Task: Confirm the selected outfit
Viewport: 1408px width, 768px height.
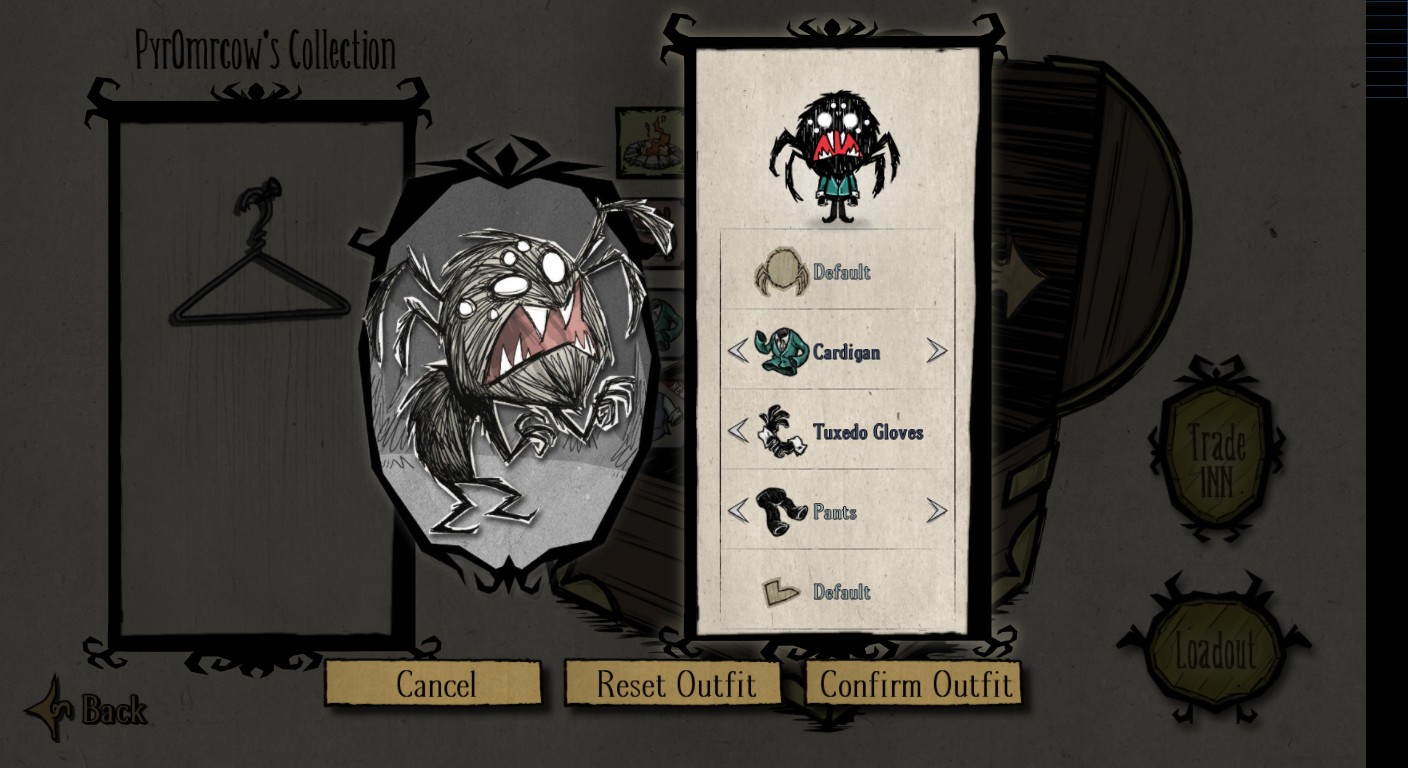Action: point(915,684)
